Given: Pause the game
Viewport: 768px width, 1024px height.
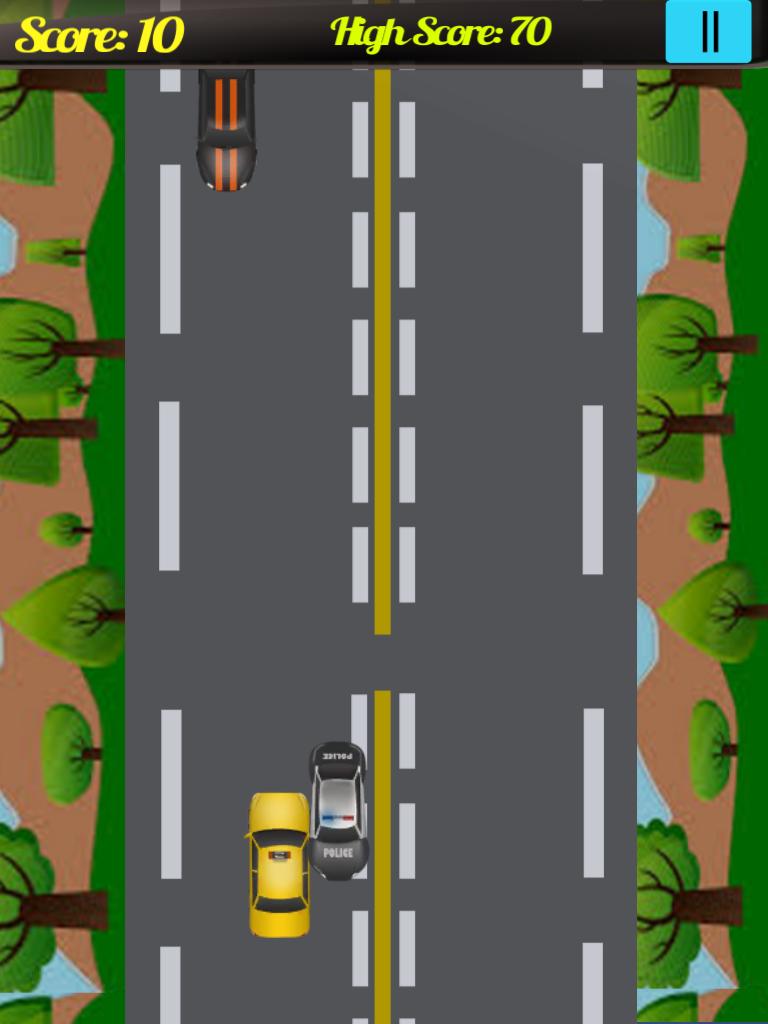Looking at the screenshot, I should click(x=708, y=31).
